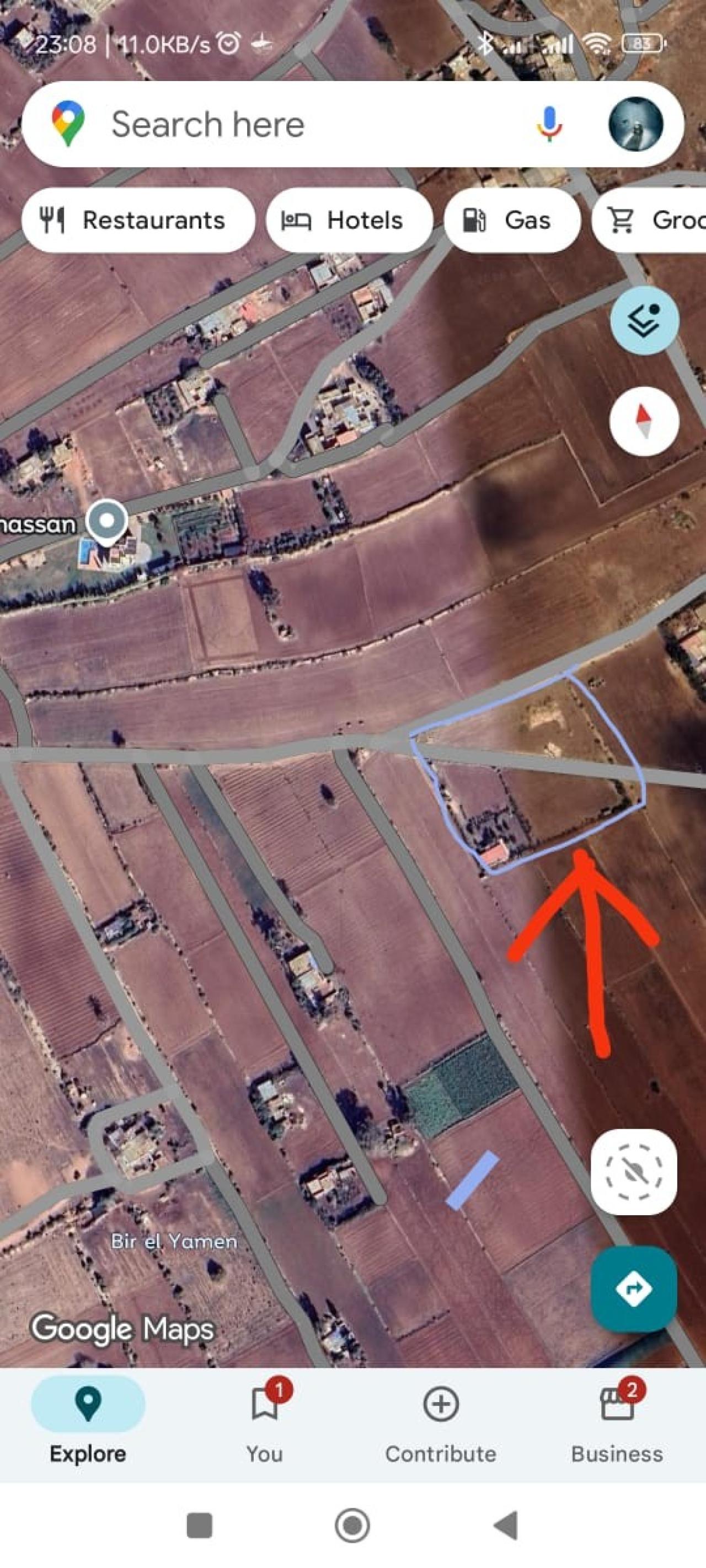Filter the map by Hotels
The height and width of the screenshot is (1568, 706).
coord(349,221)
